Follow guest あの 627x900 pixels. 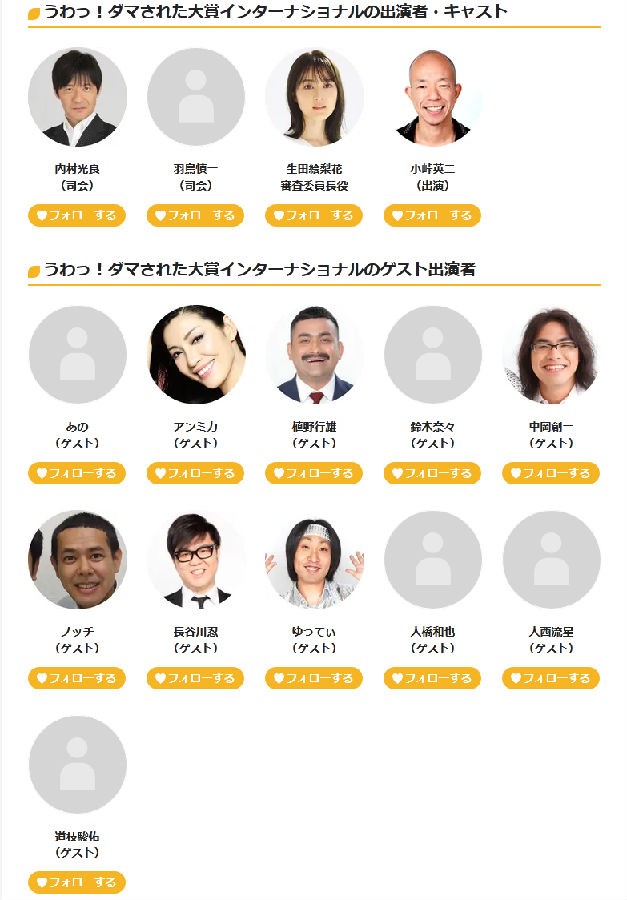pos(77,473)
